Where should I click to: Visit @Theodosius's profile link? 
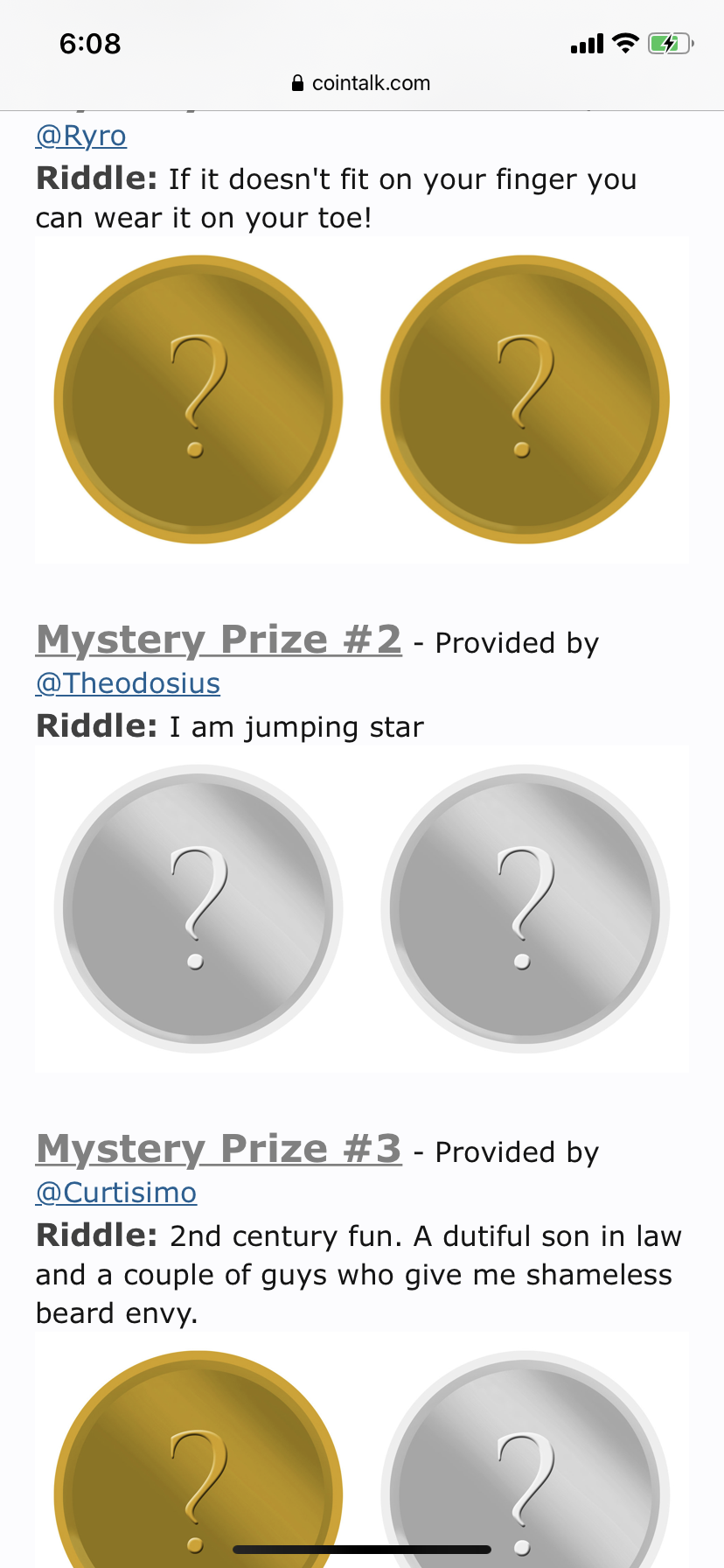pyautogui.click(x=128, y=683)
